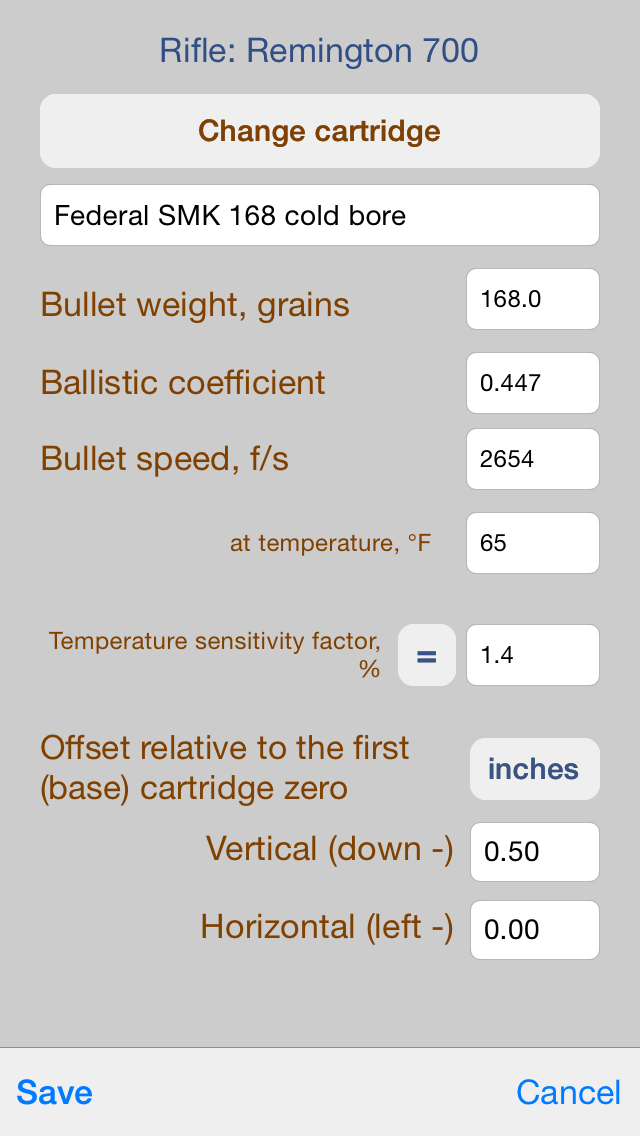Edit the bullet weight value
640x1136 pixels.
pos(533,299)
